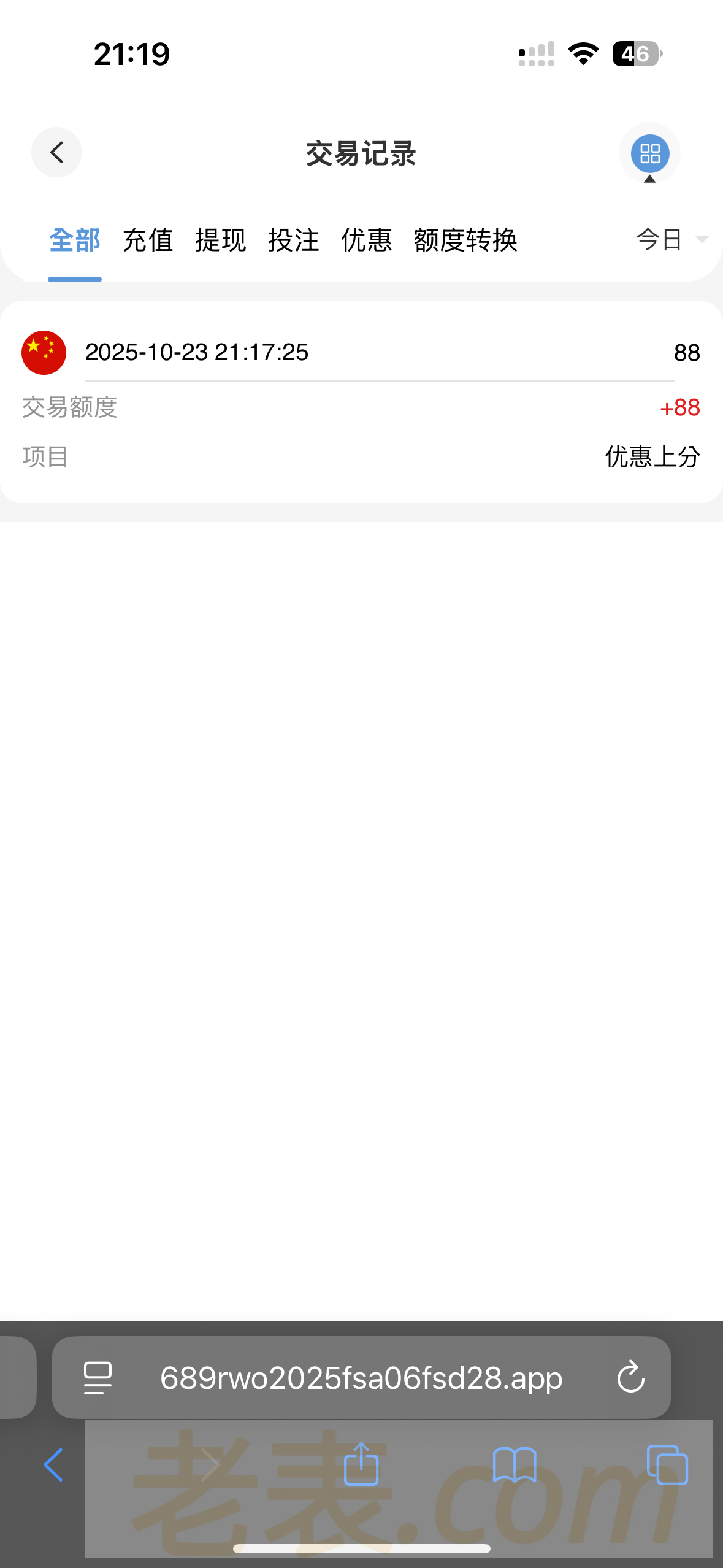Open the blue grid menu icon

(649, 153)
